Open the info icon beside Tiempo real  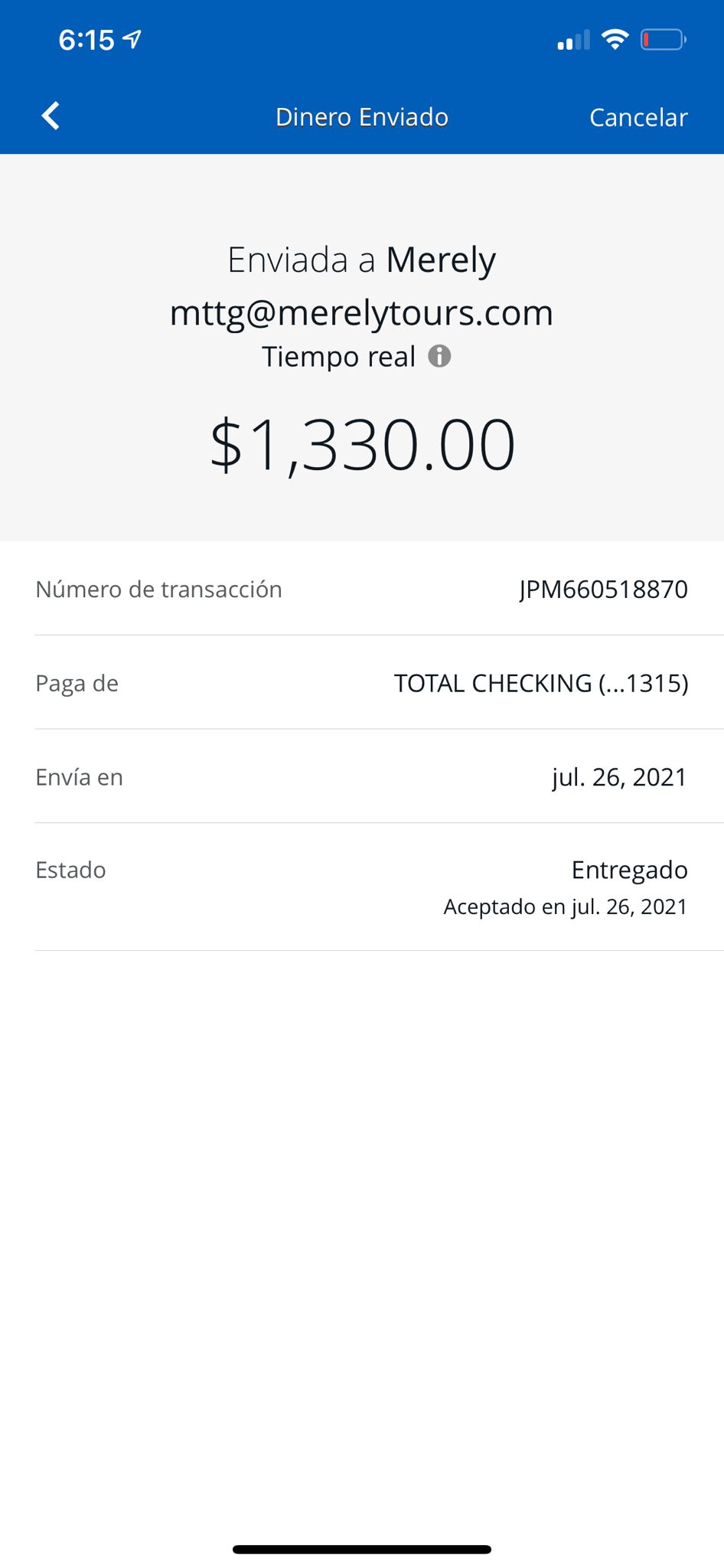pyautogui.click(x=439, y=356)
